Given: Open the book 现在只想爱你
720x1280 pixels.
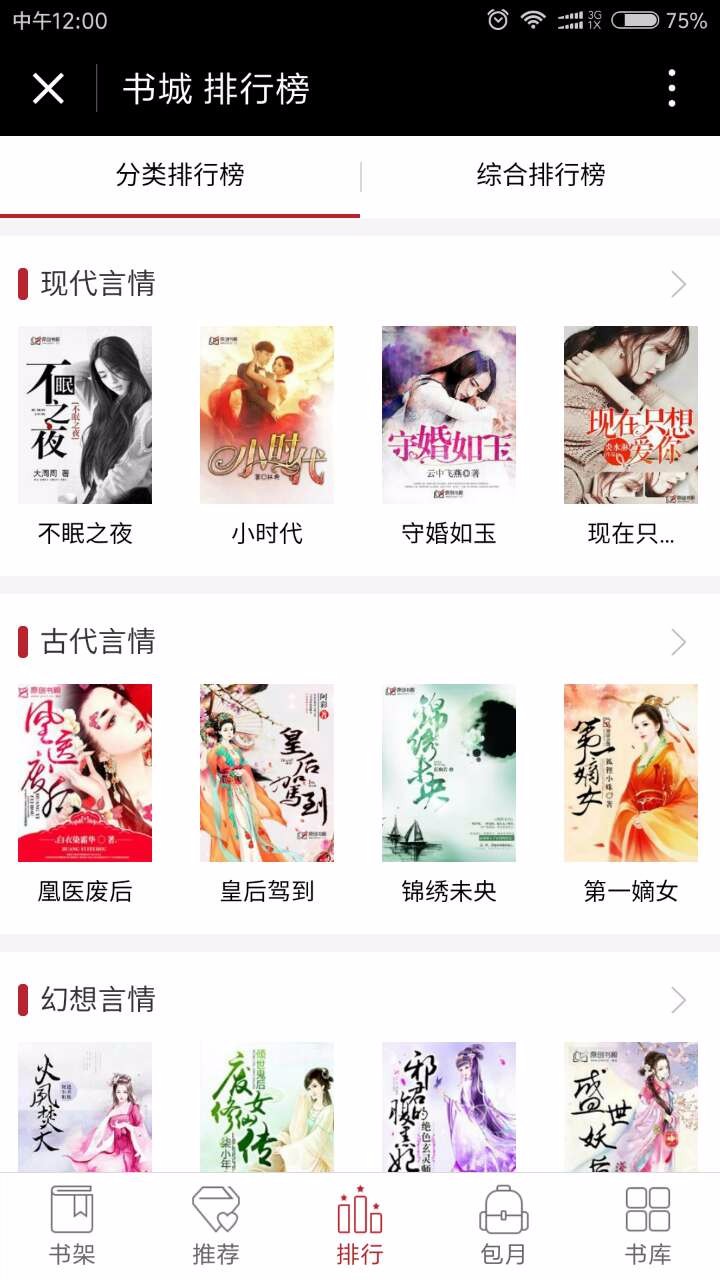Looking at the screenshot, I should (631, 415).
